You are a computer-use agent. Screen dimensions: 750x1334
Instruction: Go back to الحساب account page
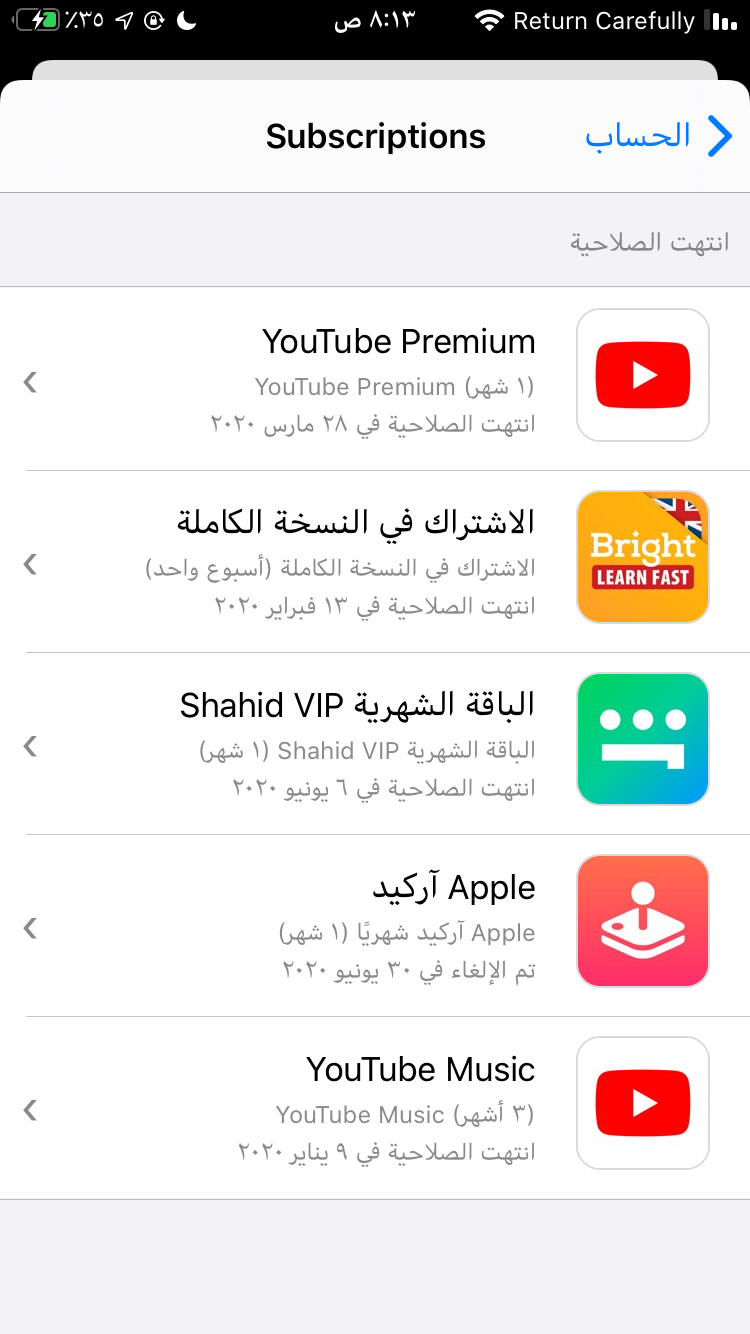(659, 136)
